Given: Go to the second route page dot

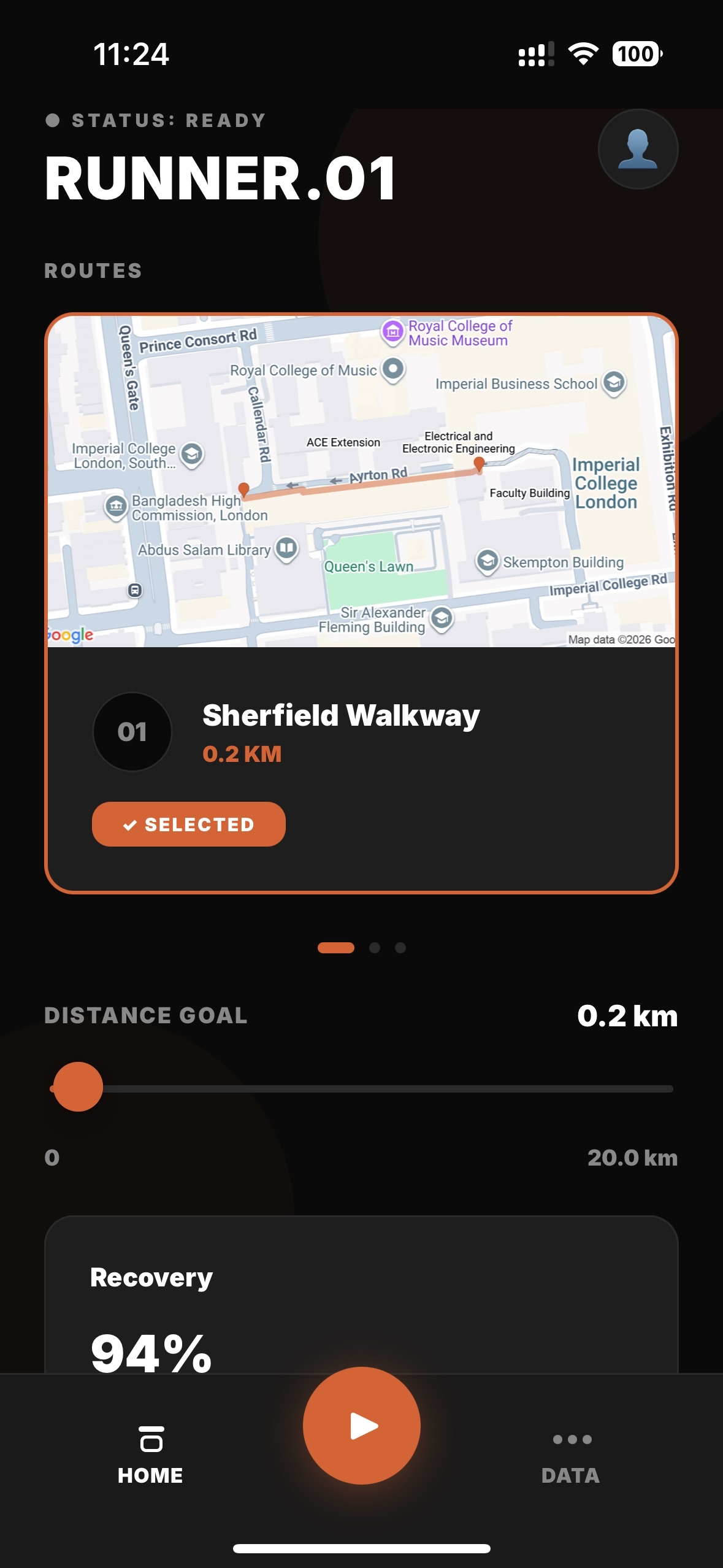Looking at the screenshot, I should click(x=375, y=948).
